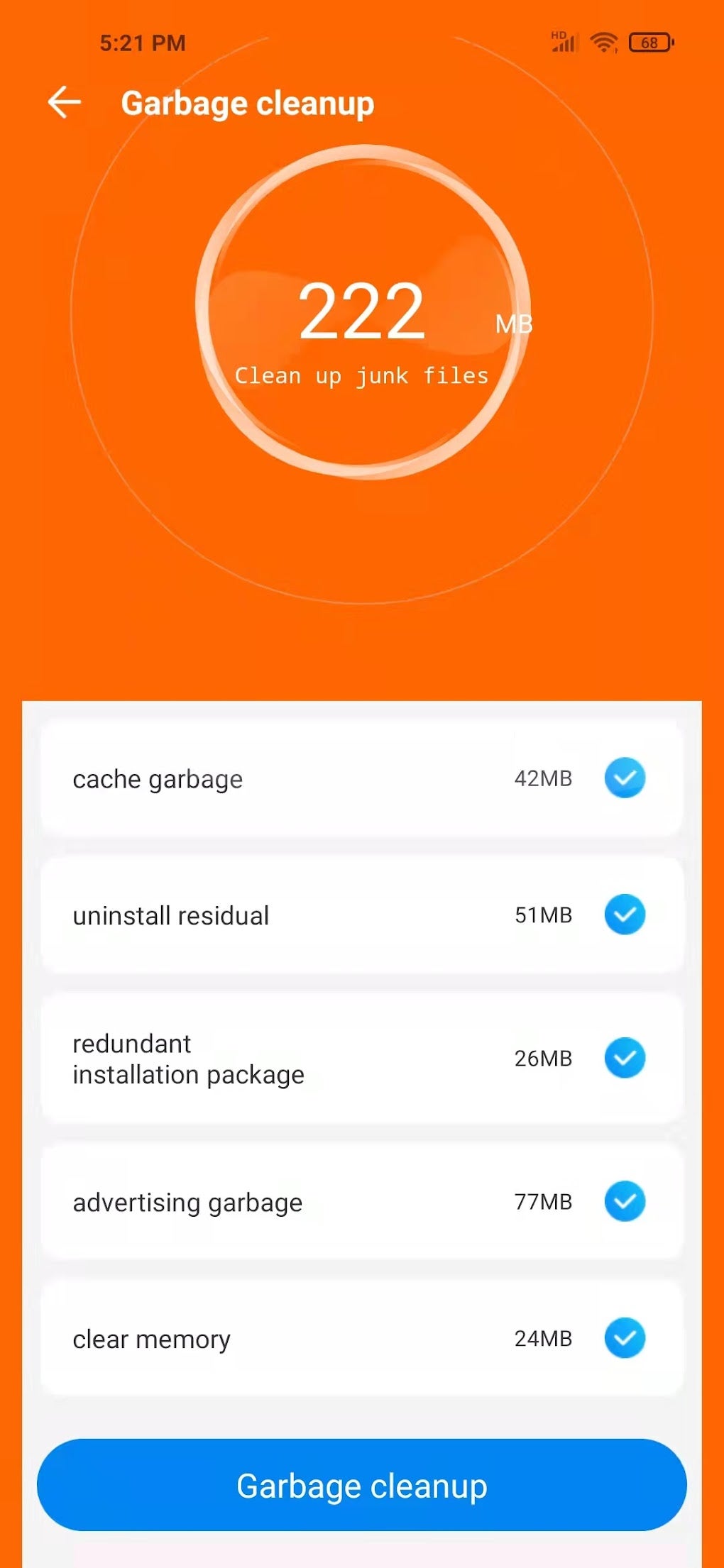Toggle the advertising garbage checkbox
The width and height of the screenshot is (724, 1568).
pos(625,1201)
